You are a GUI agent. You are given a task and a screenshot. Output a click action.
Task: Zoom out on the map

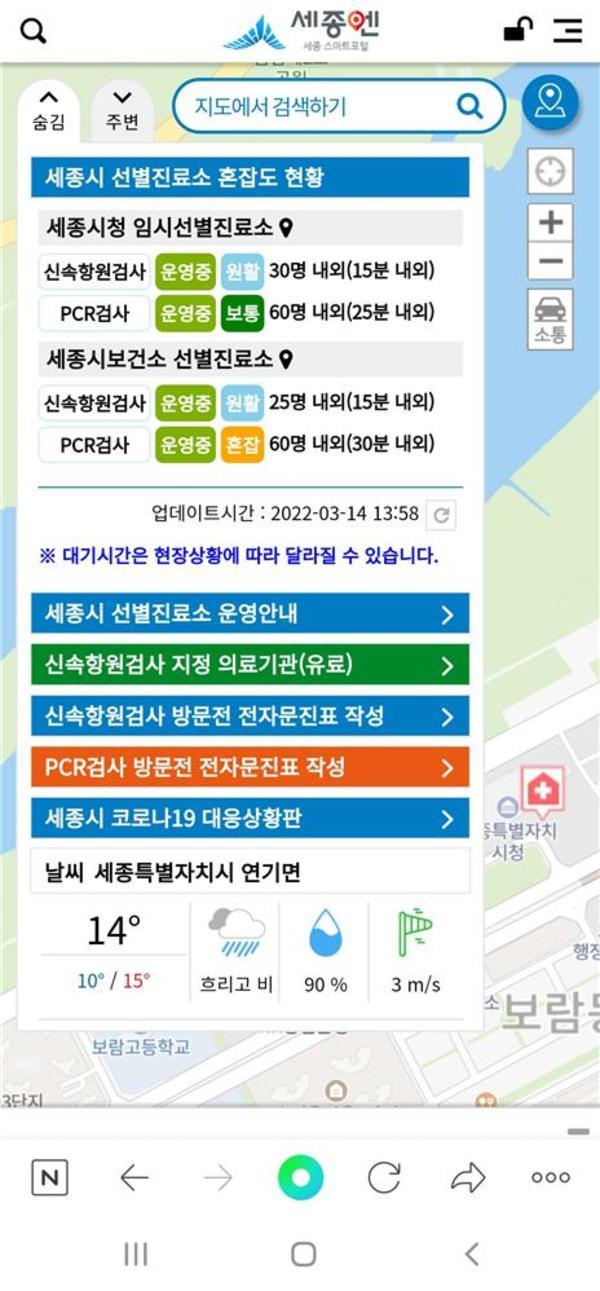(550, 262)
